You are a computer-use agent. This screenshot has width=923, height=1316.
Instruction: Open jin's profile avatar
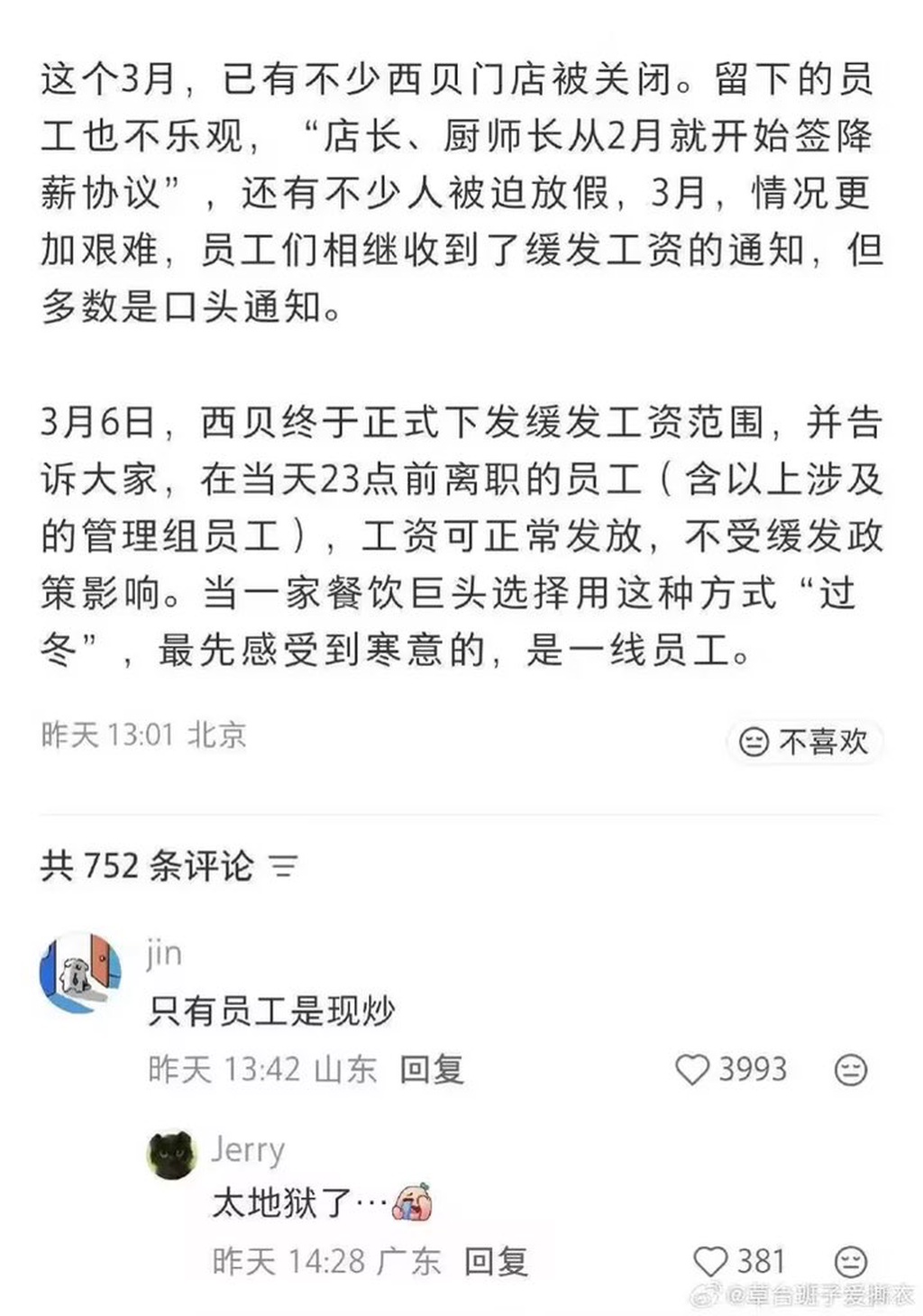pos(81,973)
